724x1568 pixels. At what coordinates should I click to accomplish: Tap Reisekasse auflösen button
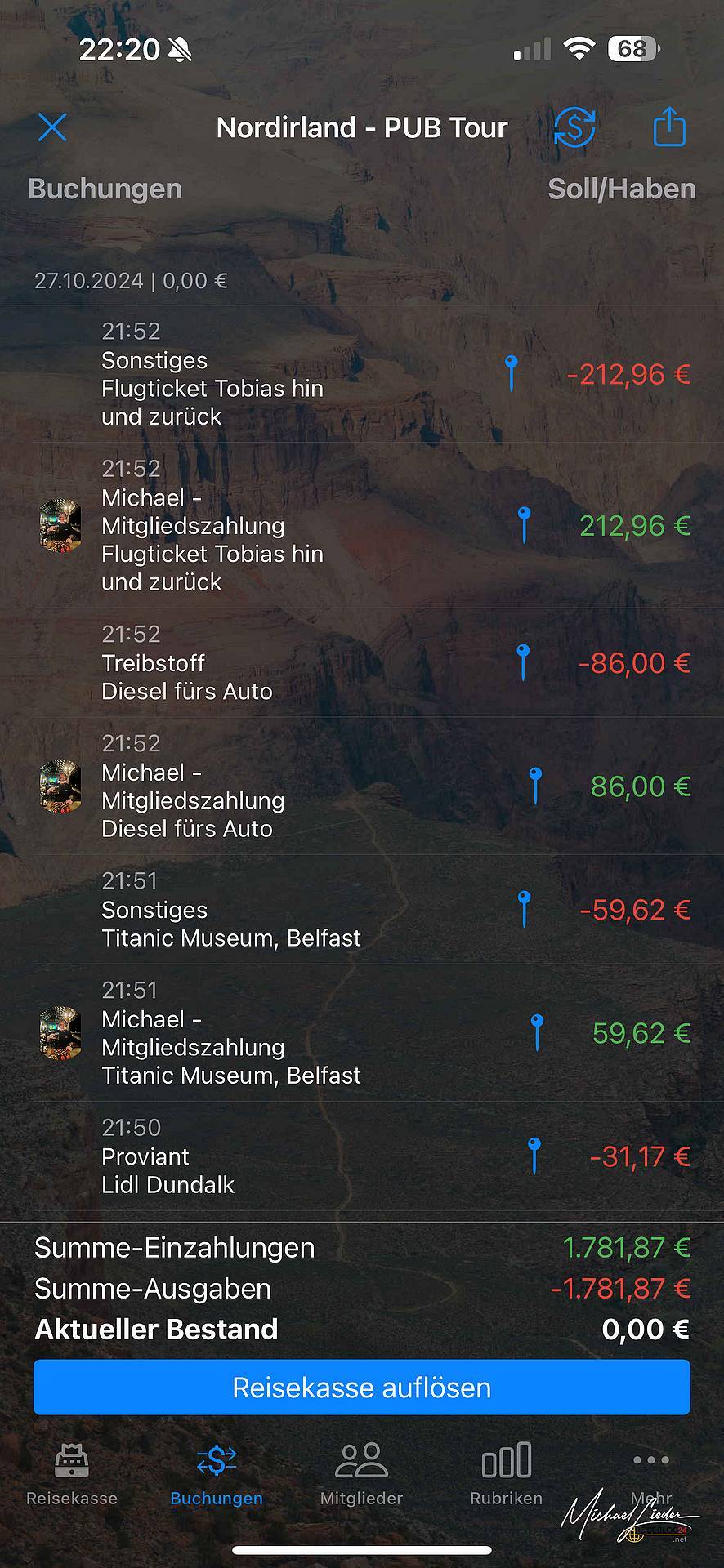click(x=362, y=1388)
